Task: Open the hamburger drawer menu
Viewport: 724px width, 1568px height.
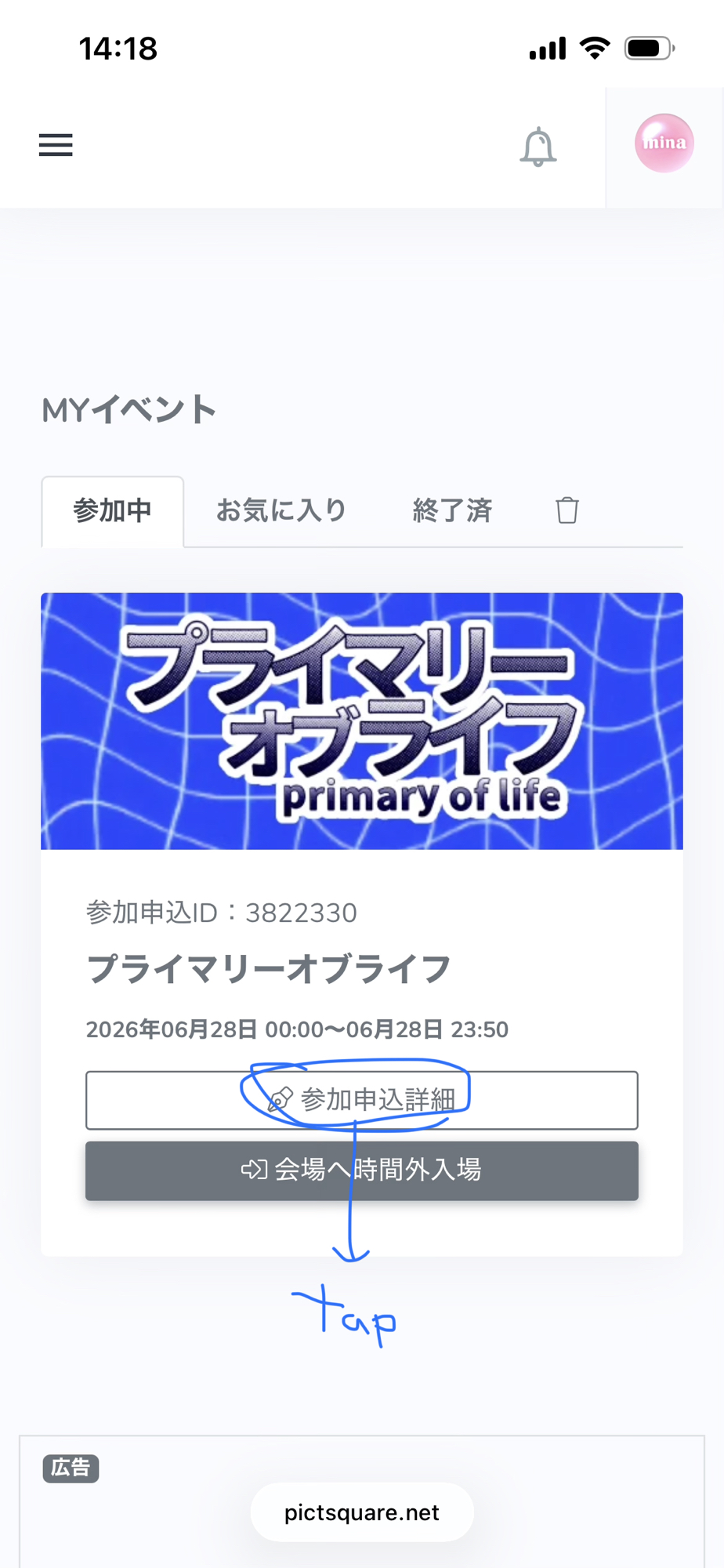Action: pos(56,145)
